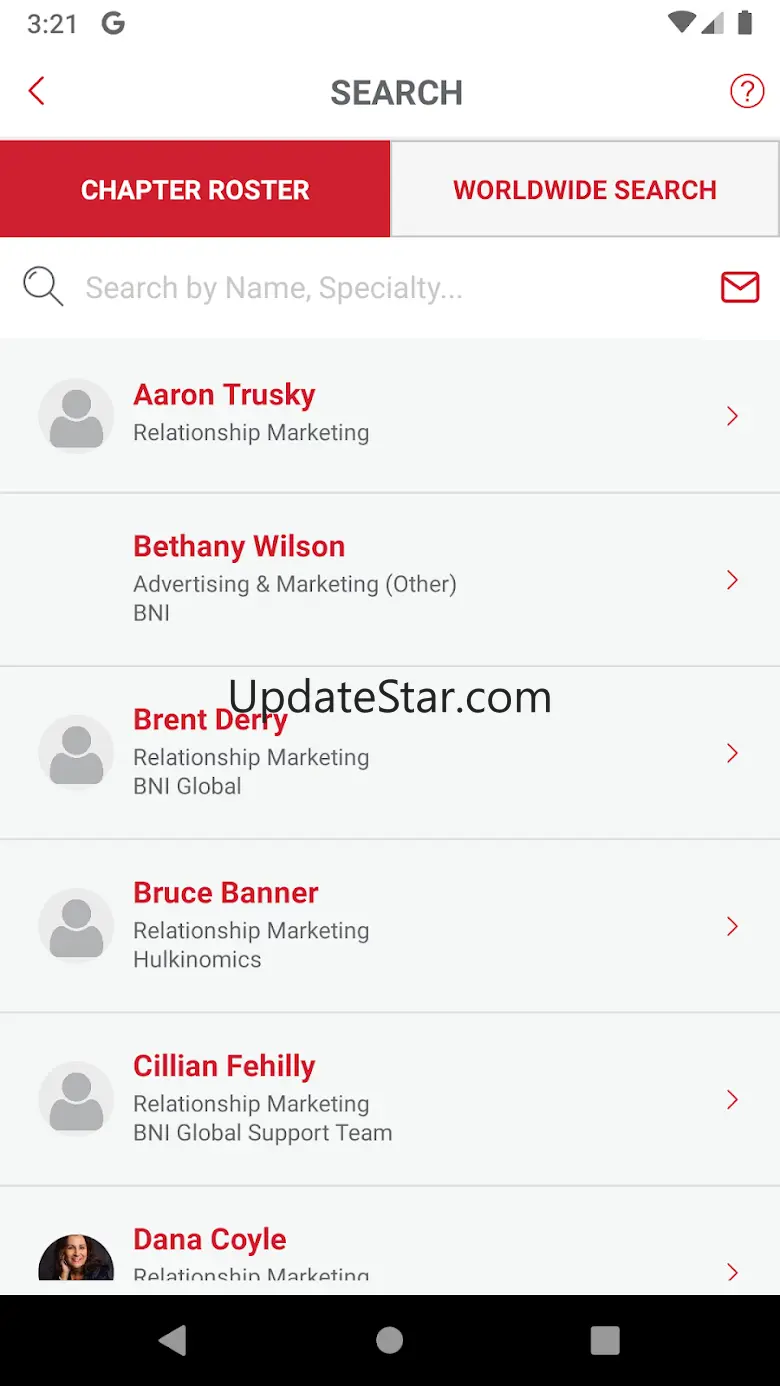780x1386 pixels.
Task: View Dana Coyle's profile
Action: tap(390, 1241)
